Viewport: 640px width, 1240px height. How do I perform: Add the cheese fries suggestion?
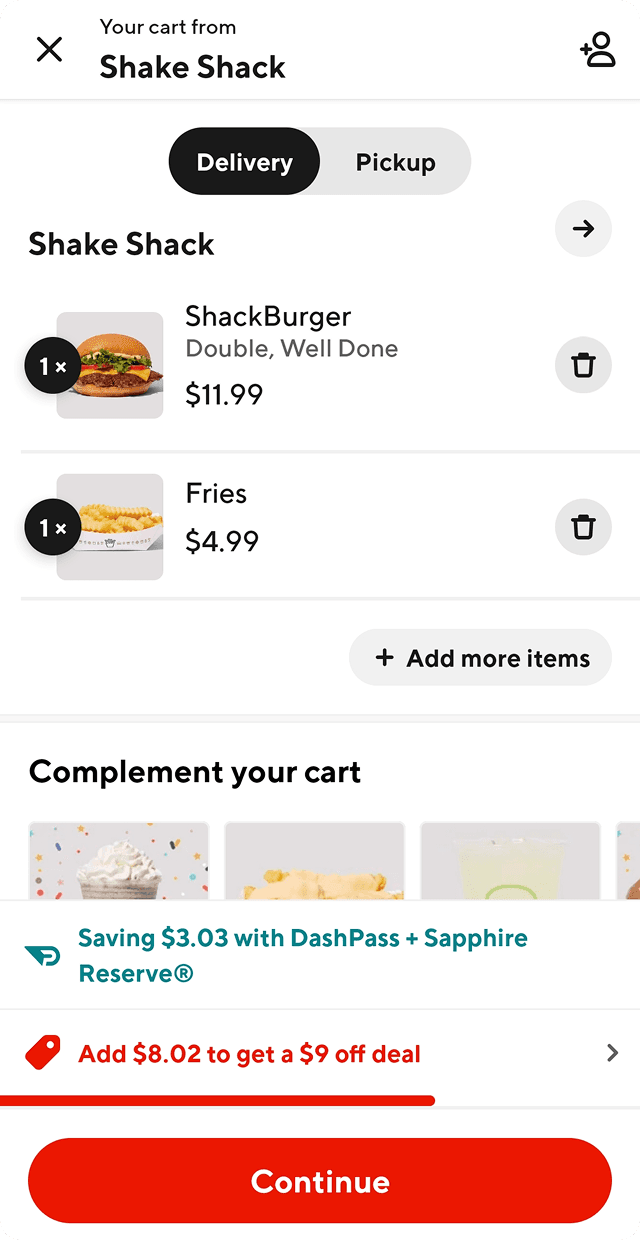(314, 860)
